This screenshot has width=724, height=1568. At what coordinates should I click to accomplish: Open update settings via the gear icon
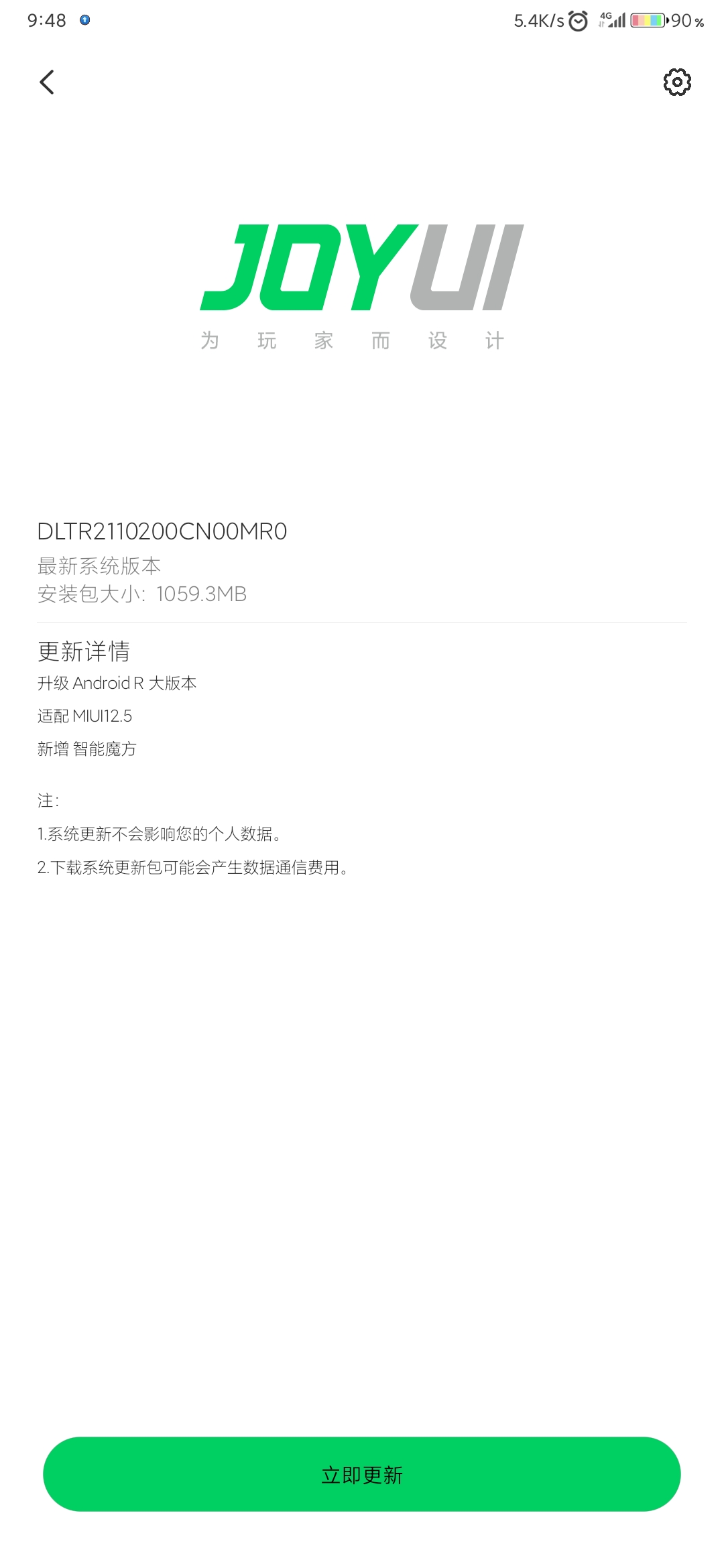coord(677,82)
